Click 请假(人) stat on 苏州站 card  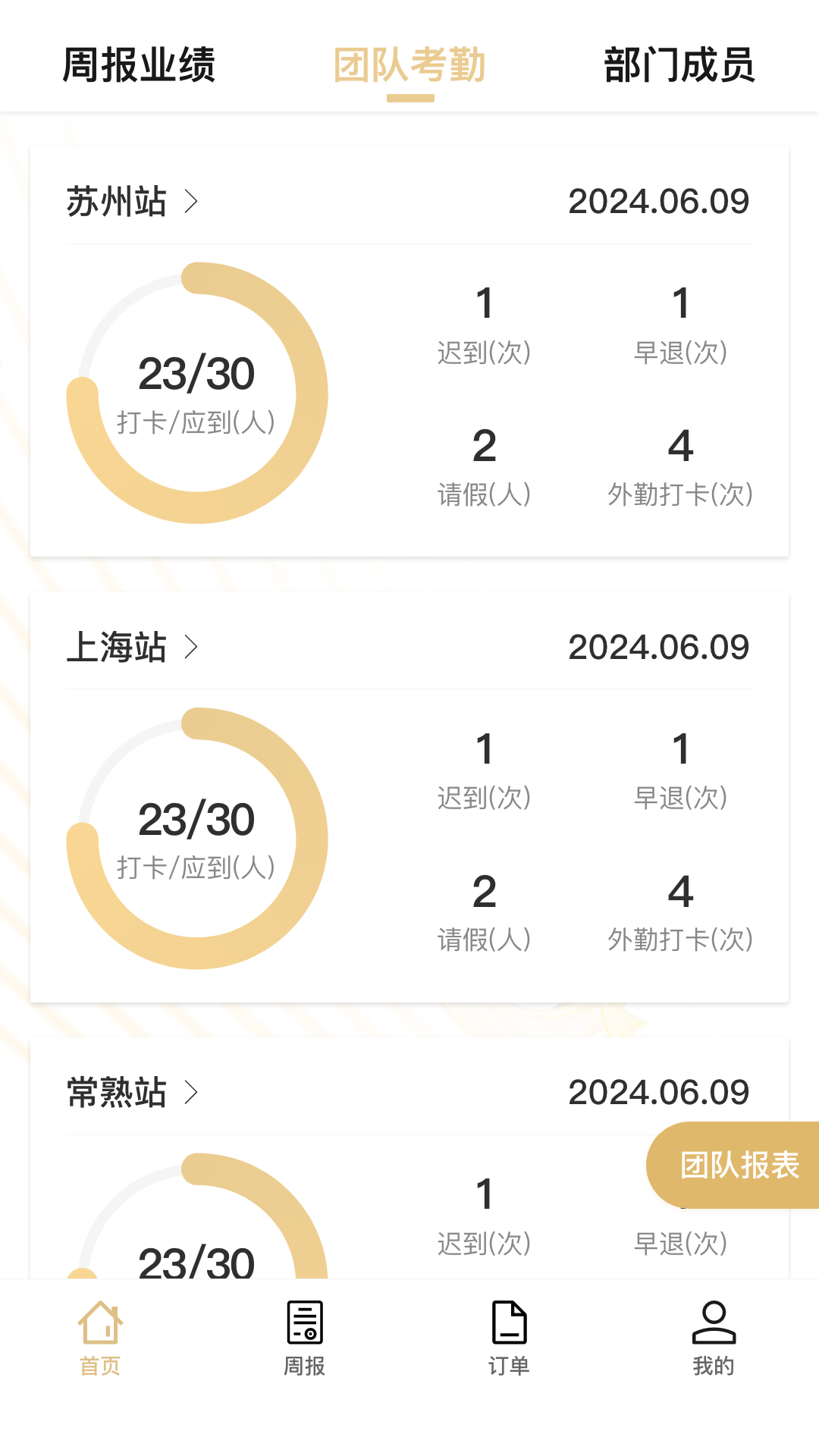coord(484,469)
